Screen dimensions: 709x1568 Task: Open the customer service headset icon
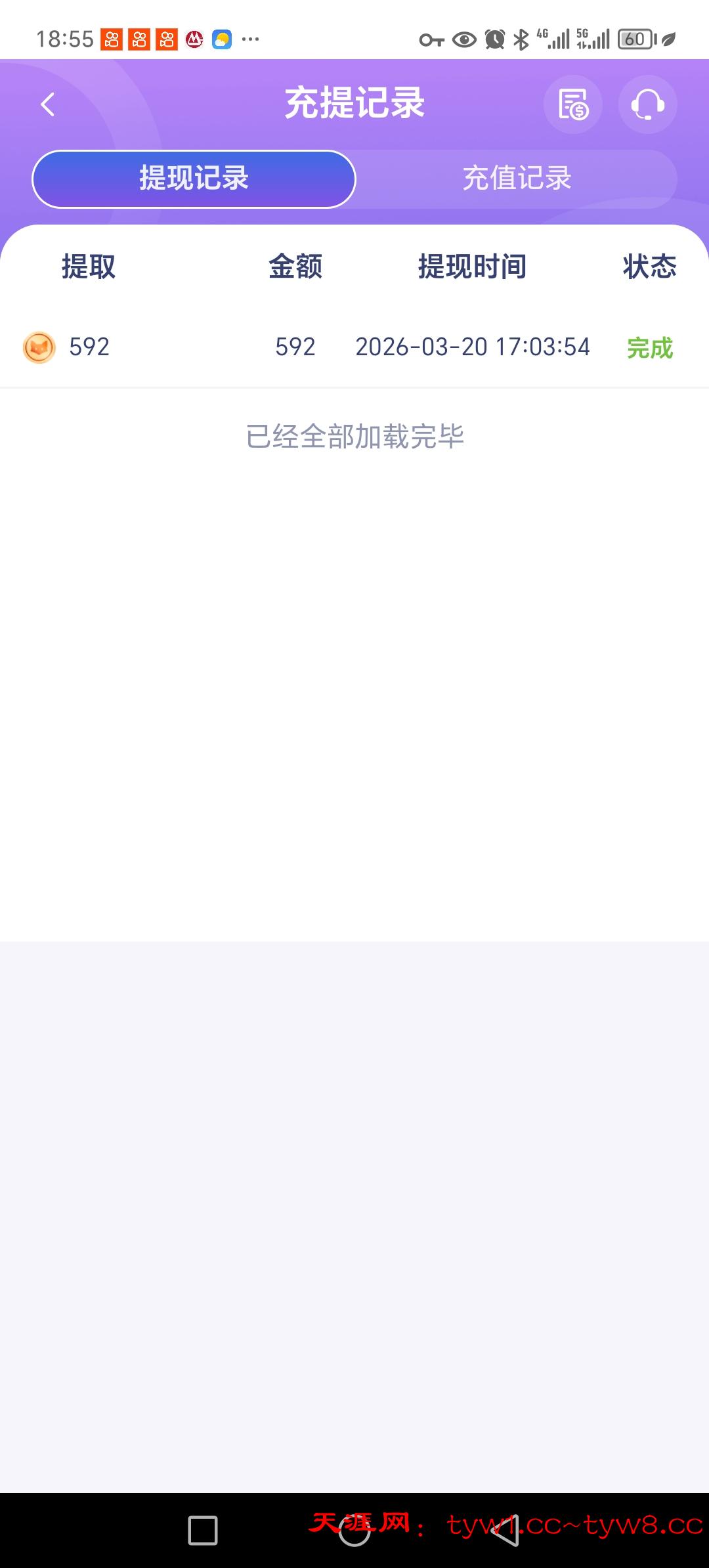click(647, 105)
